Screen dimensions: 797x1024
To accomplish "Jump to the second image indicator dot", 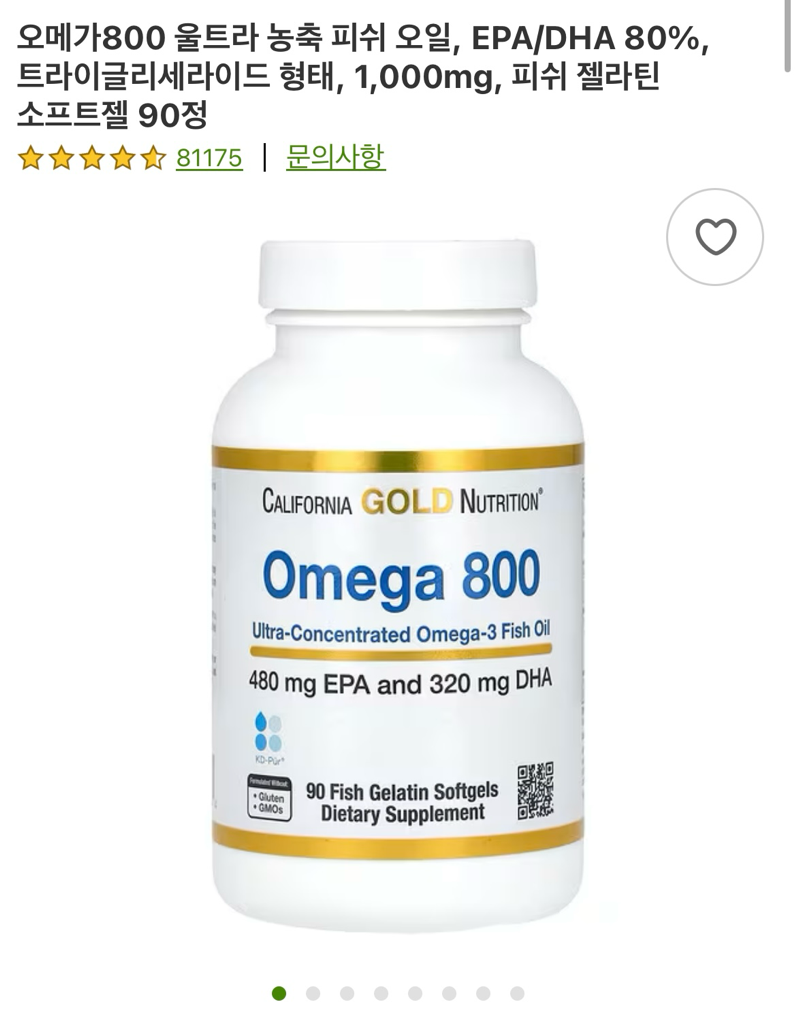I will coord(313,993).
